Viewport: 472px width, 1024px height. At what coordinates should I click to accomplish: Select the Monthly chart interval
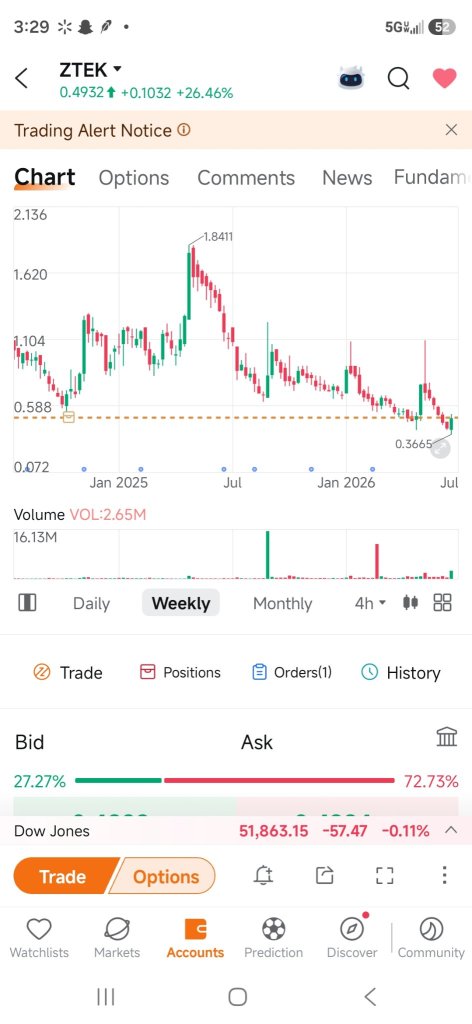pyautogui.click(x=283, y=603)
